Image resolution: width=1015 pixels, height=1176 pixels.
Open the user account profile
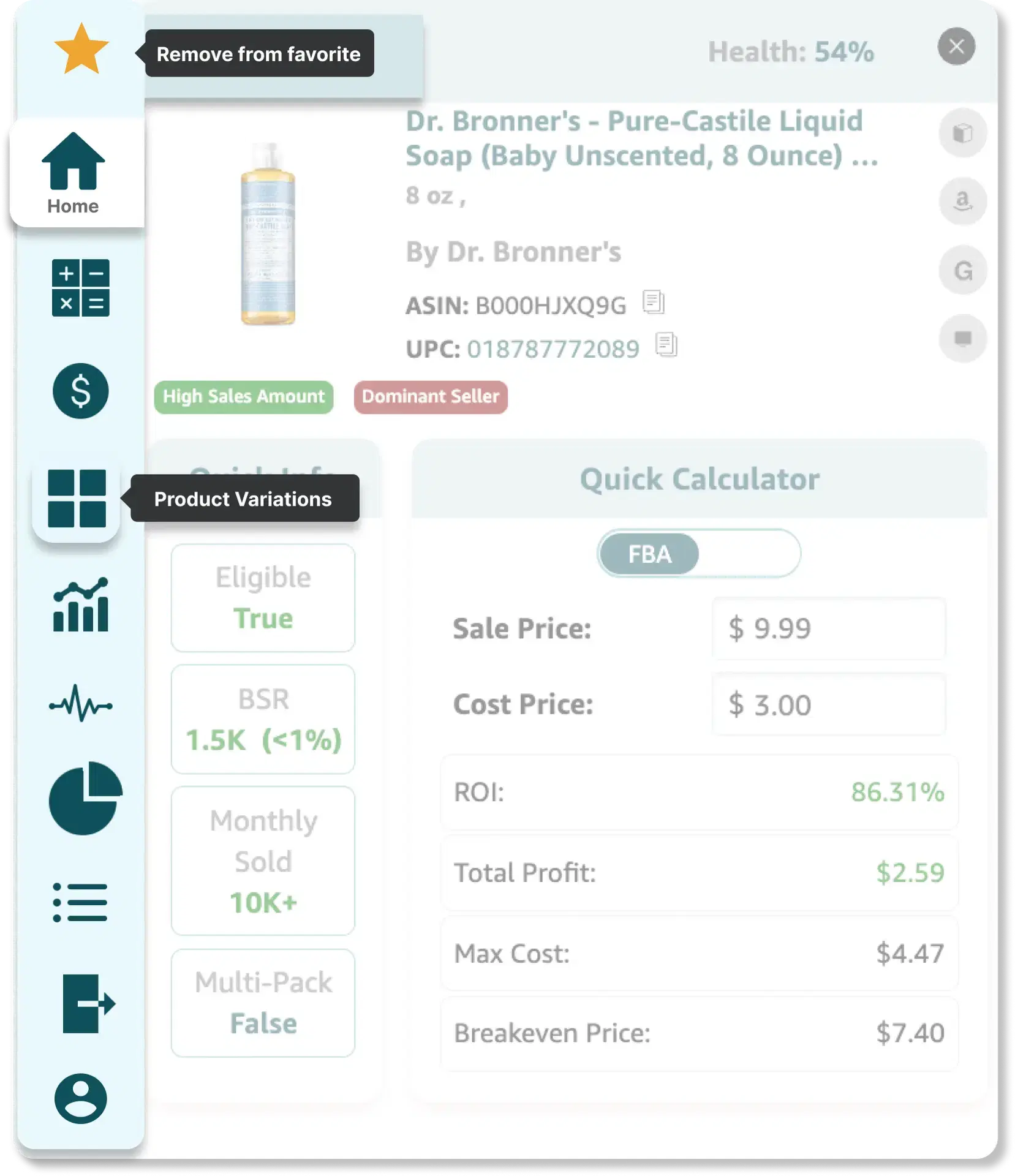(81, 1099)
